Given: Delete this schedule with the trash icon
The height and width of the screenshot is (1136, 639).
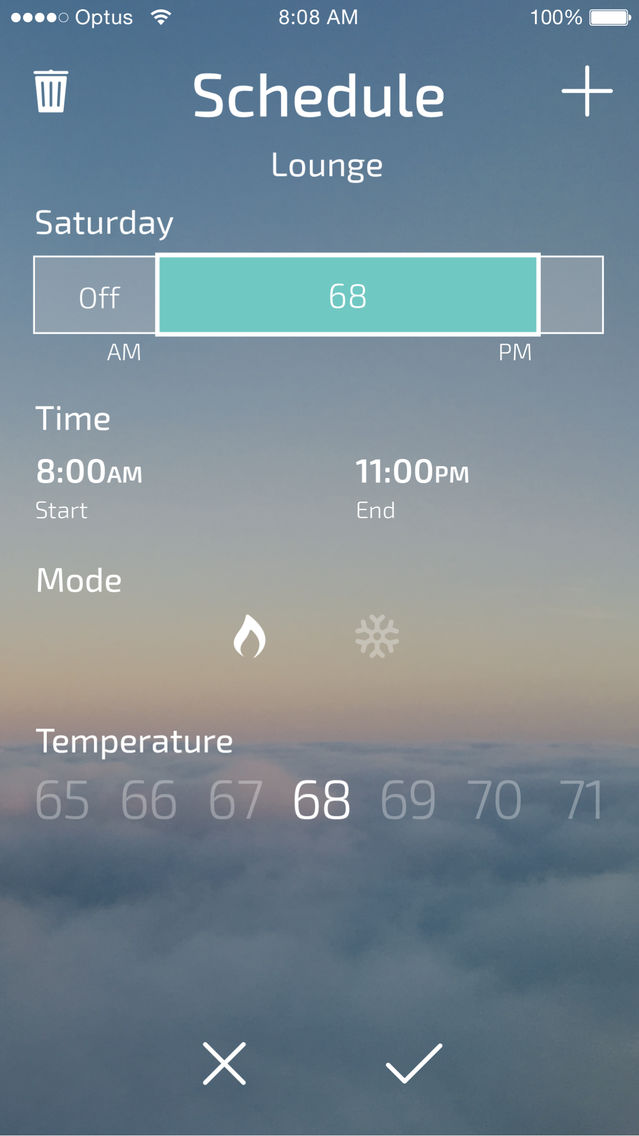Looking at the screenshot, I should tap(51, 92).
